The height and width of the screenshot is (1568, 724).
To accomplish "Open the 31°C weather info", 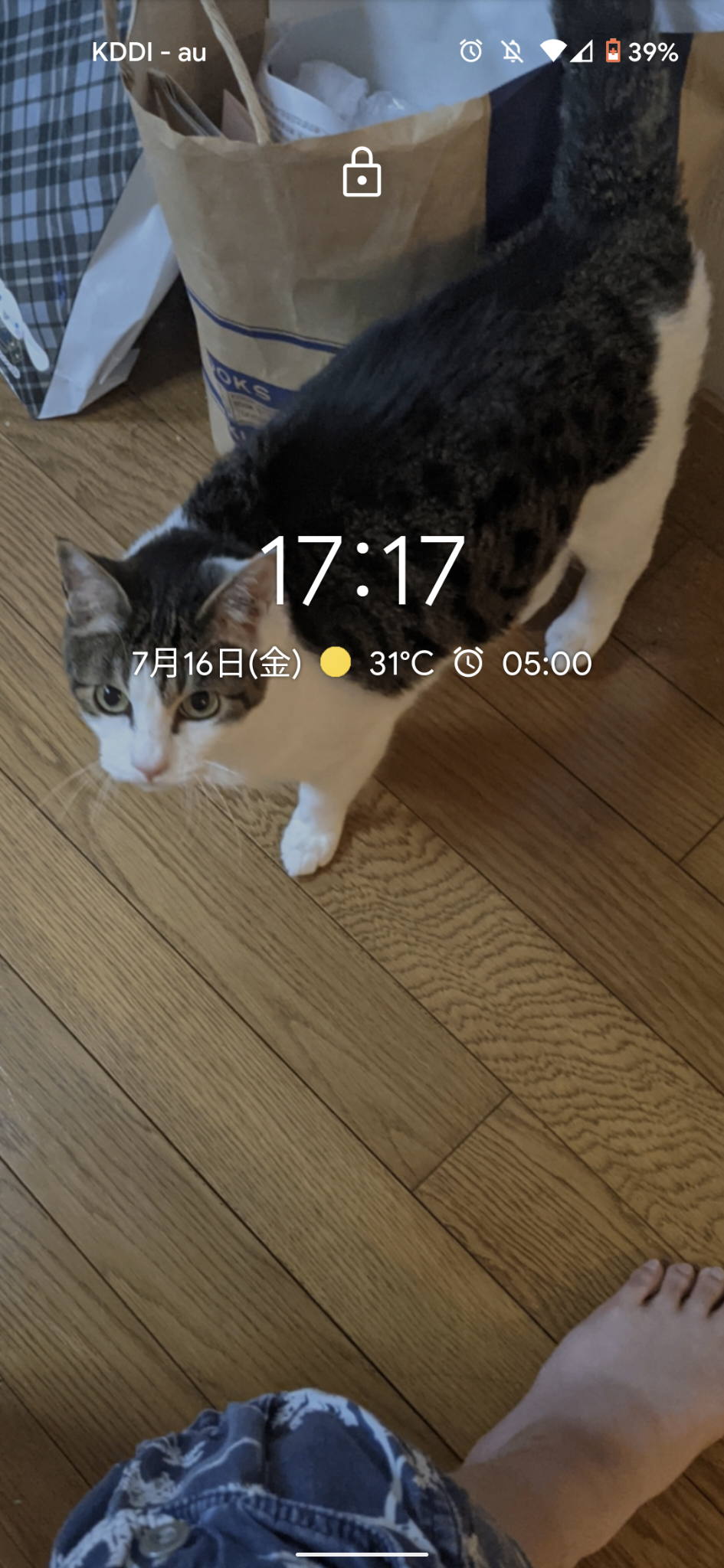I will coord(378,663).
